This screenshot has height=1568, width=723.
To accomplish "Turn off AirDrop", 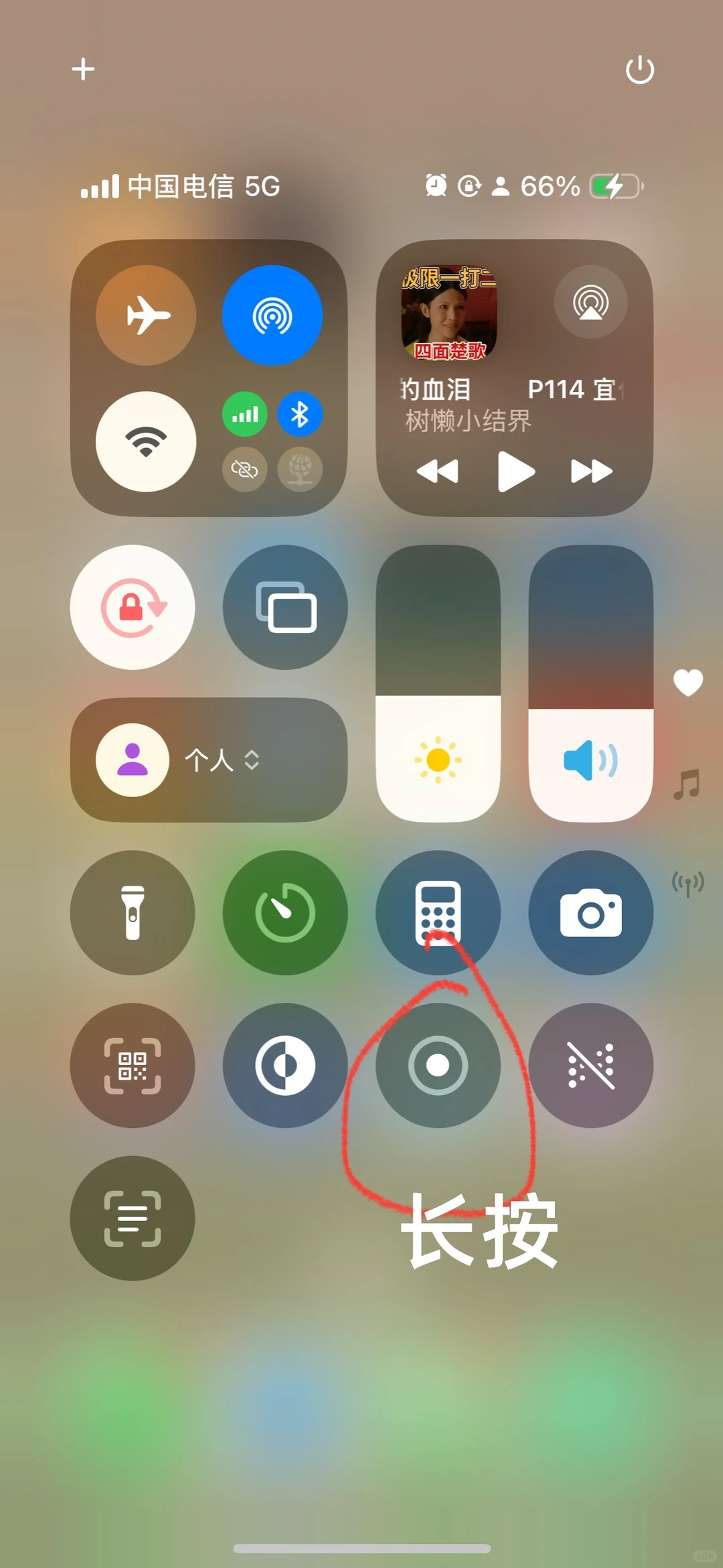I will pyautogui.click(x=272, y=315).
